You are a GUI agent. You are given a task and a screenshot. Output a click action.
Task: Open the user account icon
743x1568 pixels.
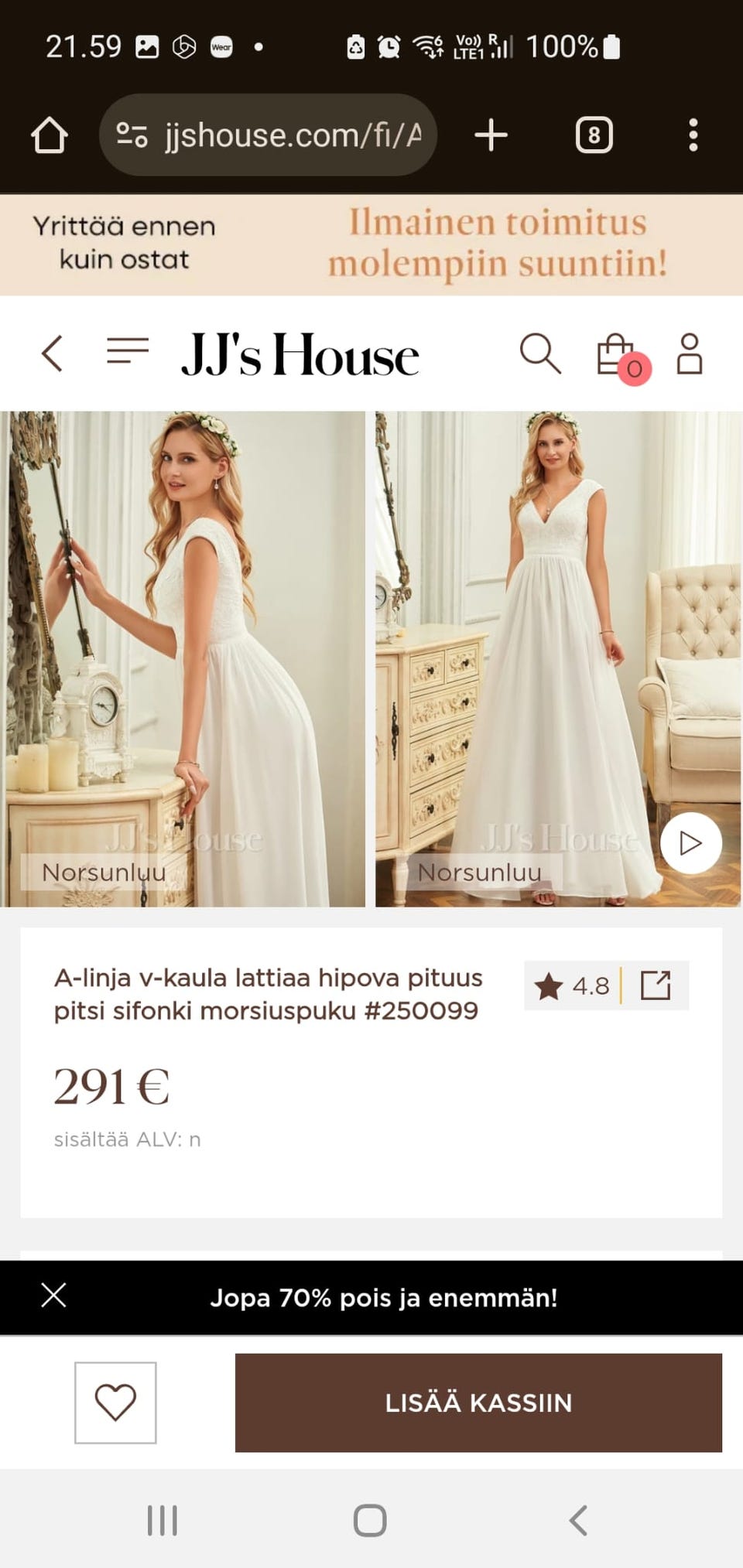[x=689, y=354]
